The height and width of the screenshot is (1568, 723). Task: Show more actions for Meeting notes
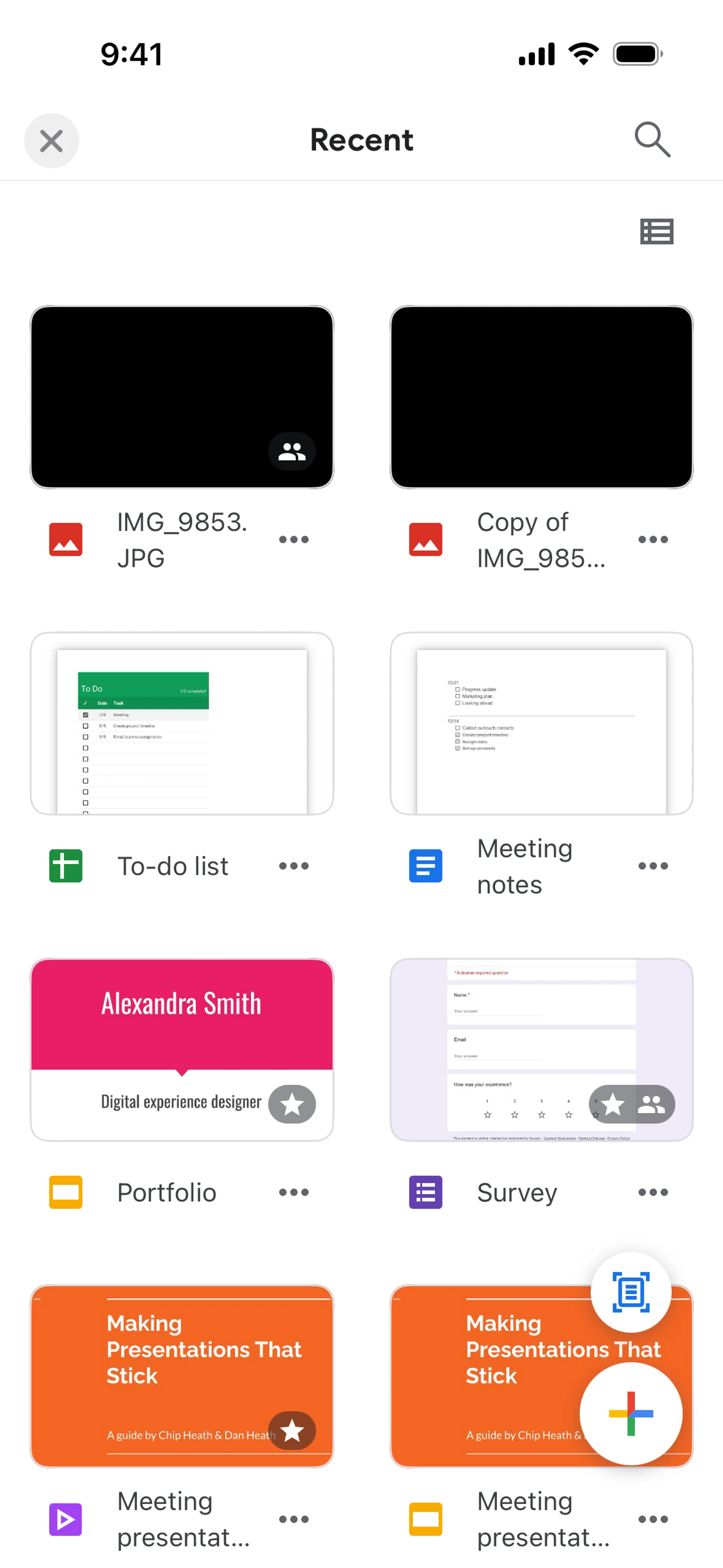[653, 866]
